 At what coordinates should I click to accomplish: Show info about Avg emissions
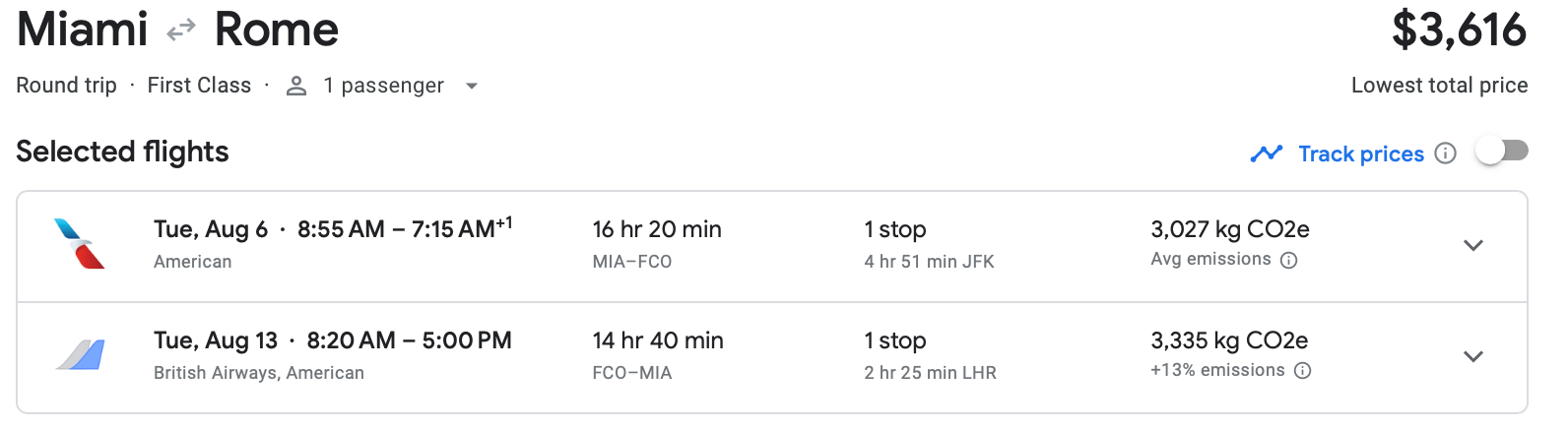(1288, 261)
